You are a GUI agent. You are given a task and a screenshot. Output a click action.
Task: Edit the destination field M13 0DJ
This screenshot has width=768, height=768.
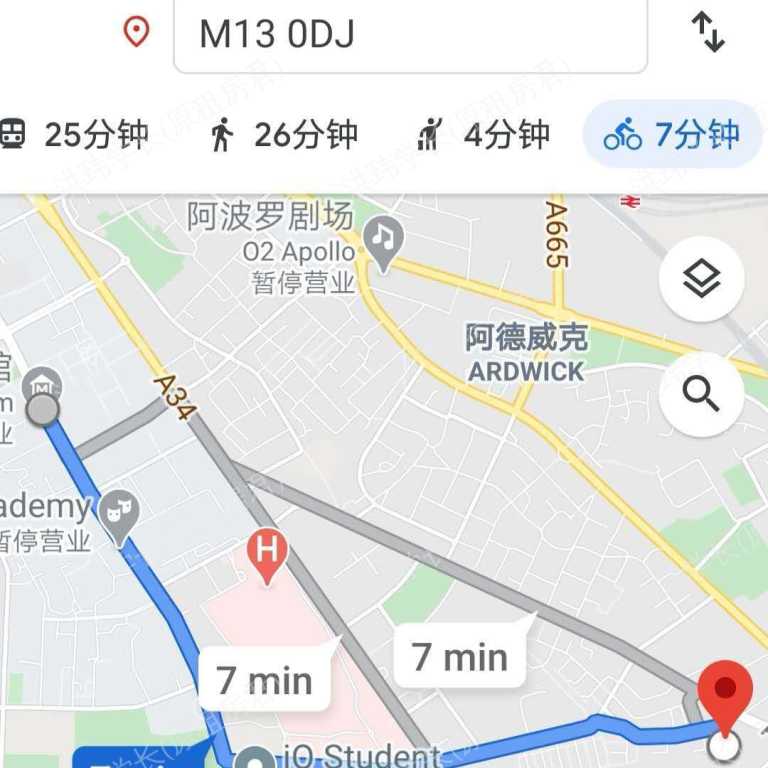[410, 34]
